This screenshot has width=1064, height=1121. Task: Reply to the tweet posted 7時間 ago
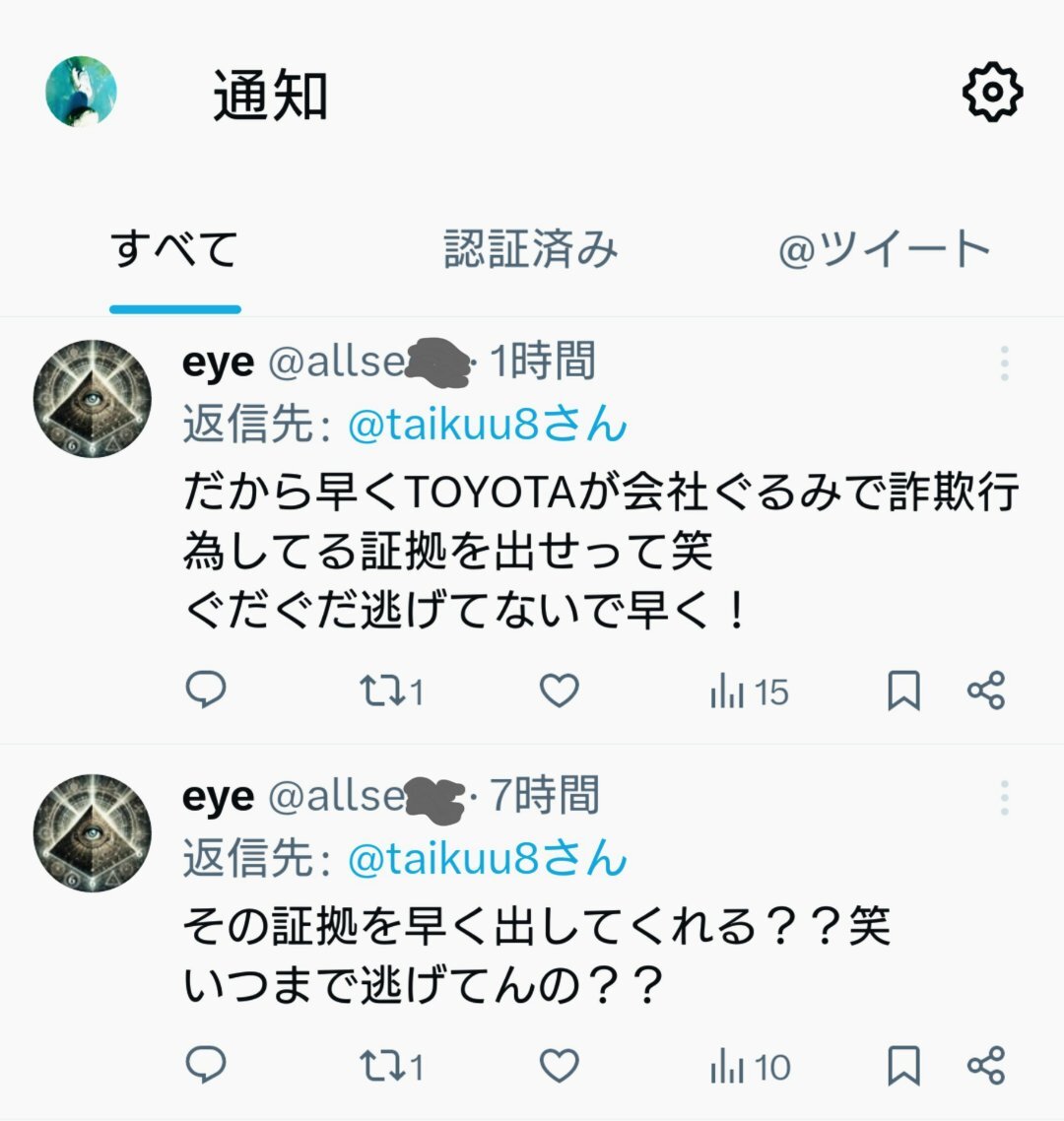tap(206, 1065)
